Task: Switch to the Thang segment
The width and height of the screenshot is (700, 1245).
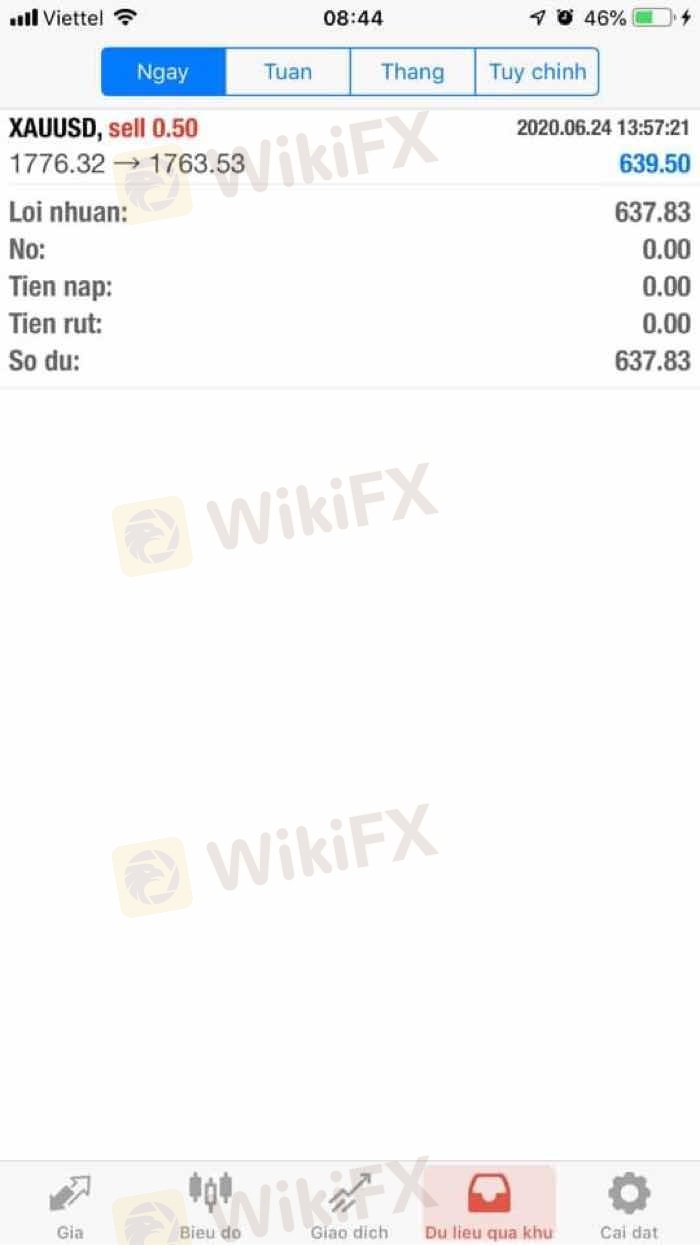Action: coord(412,72)
